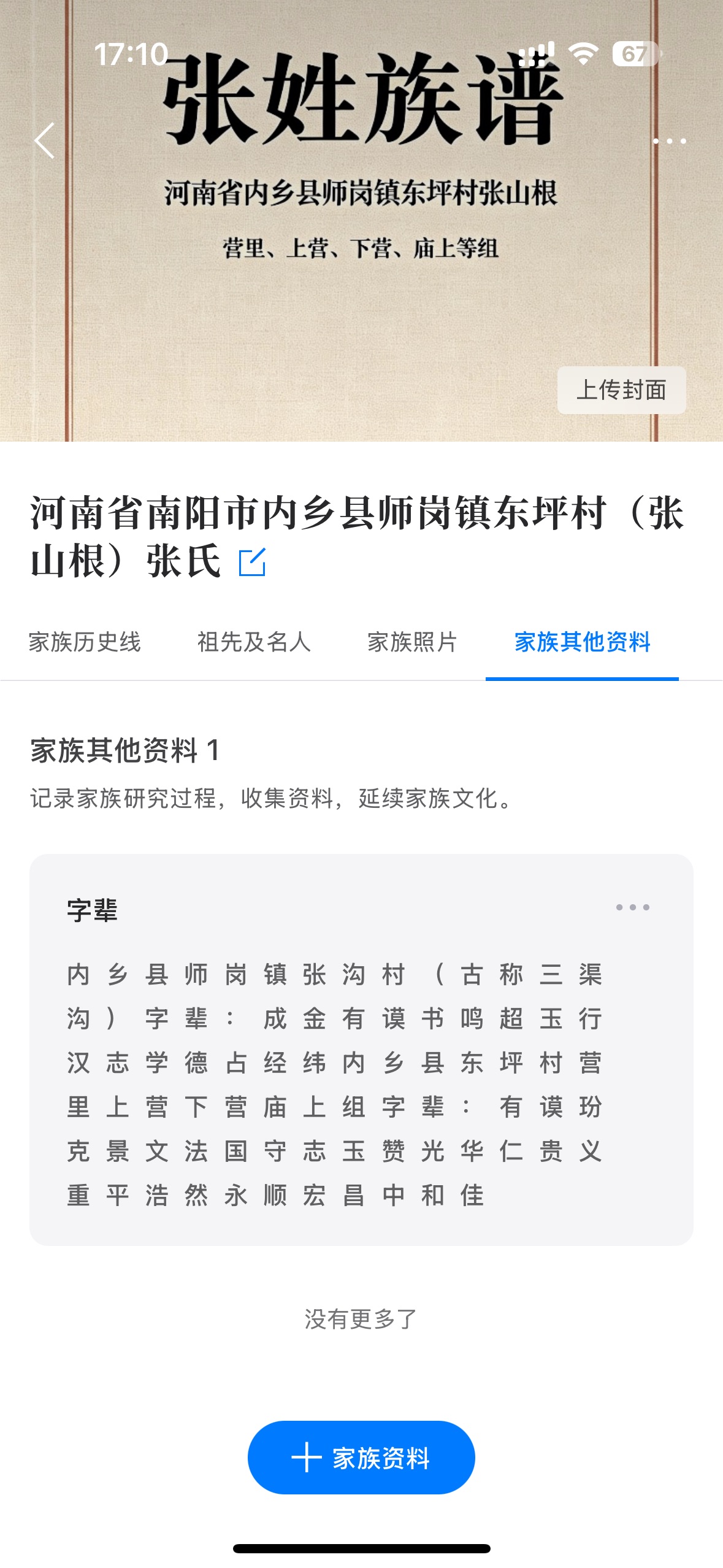Select the 家族其他资料 tab

tap(582, 642)
